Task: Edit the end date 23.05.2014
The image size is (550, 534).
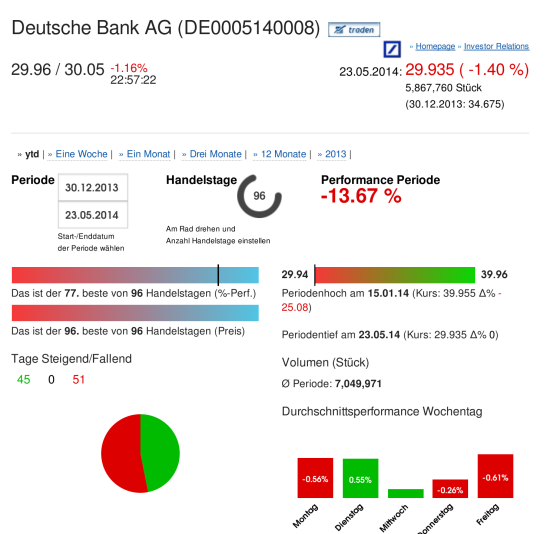Action: click(x=93, y=215)
